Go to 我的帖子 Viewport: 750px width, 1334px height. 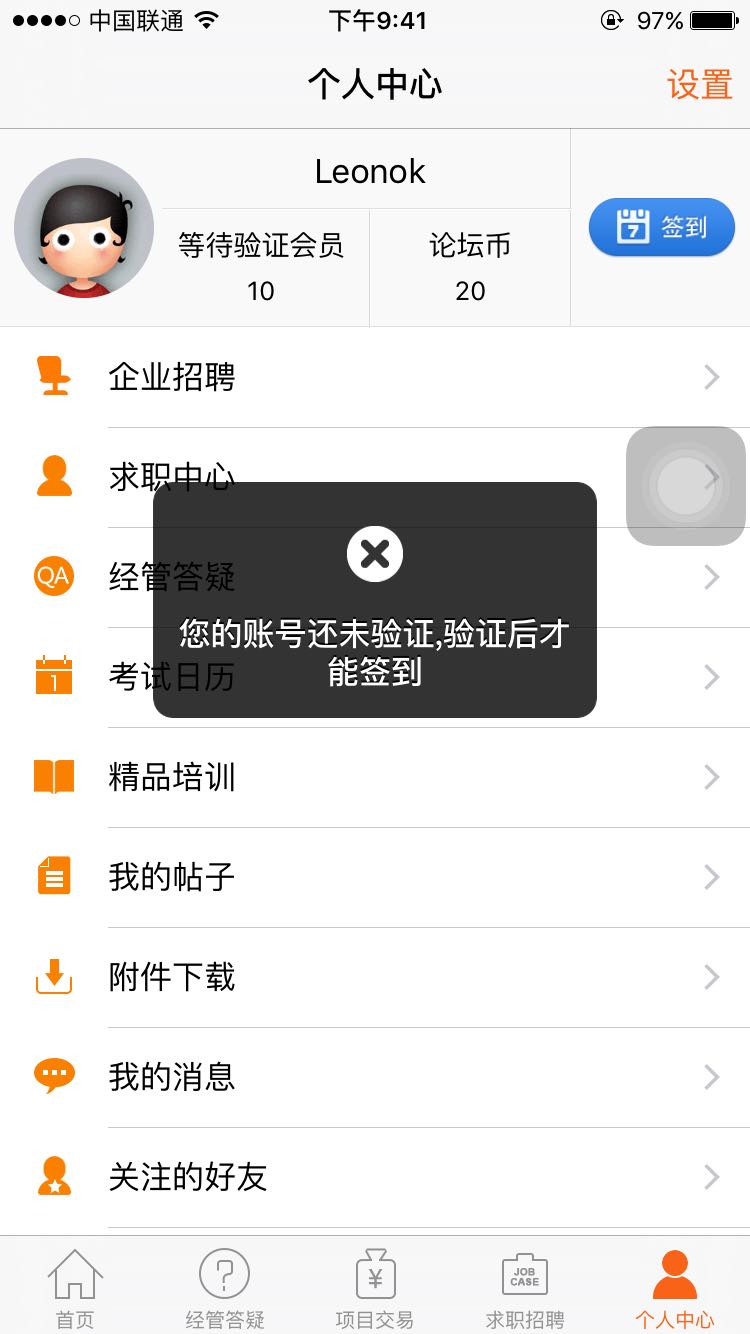coord(375,878)
